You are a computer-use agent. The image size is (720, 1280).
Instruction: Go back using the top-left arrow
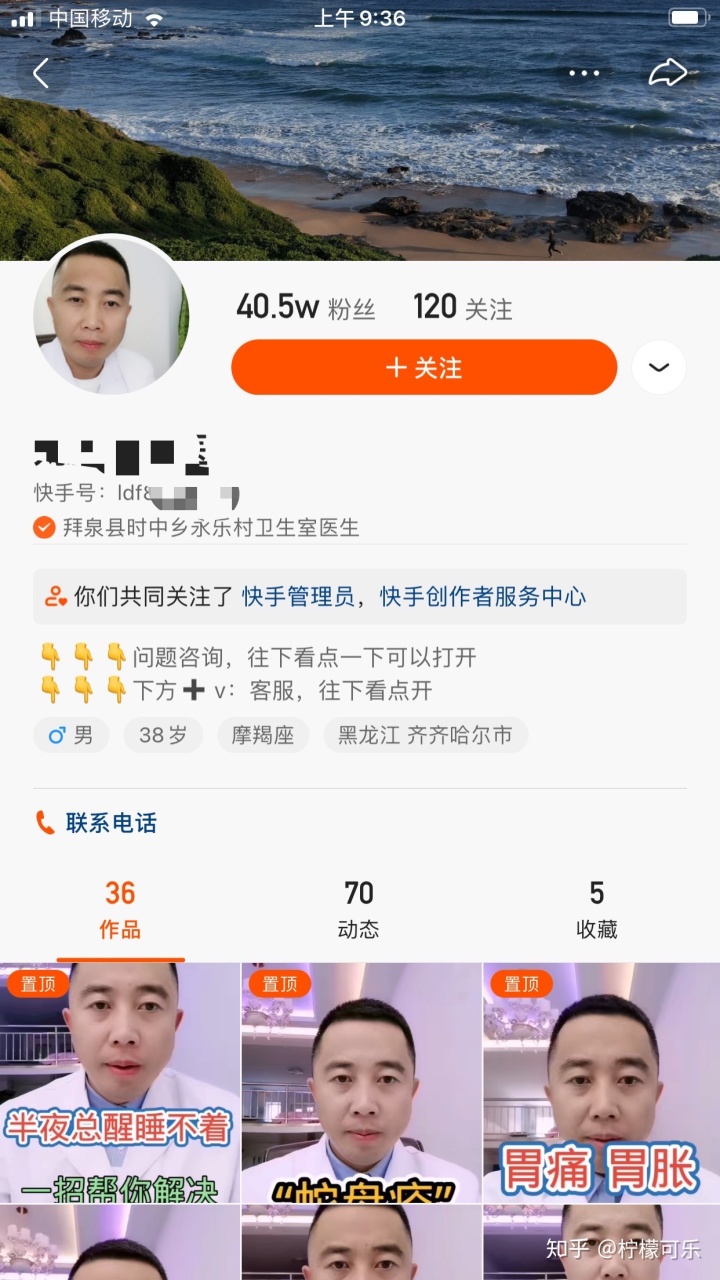click(x=41, y=73)
